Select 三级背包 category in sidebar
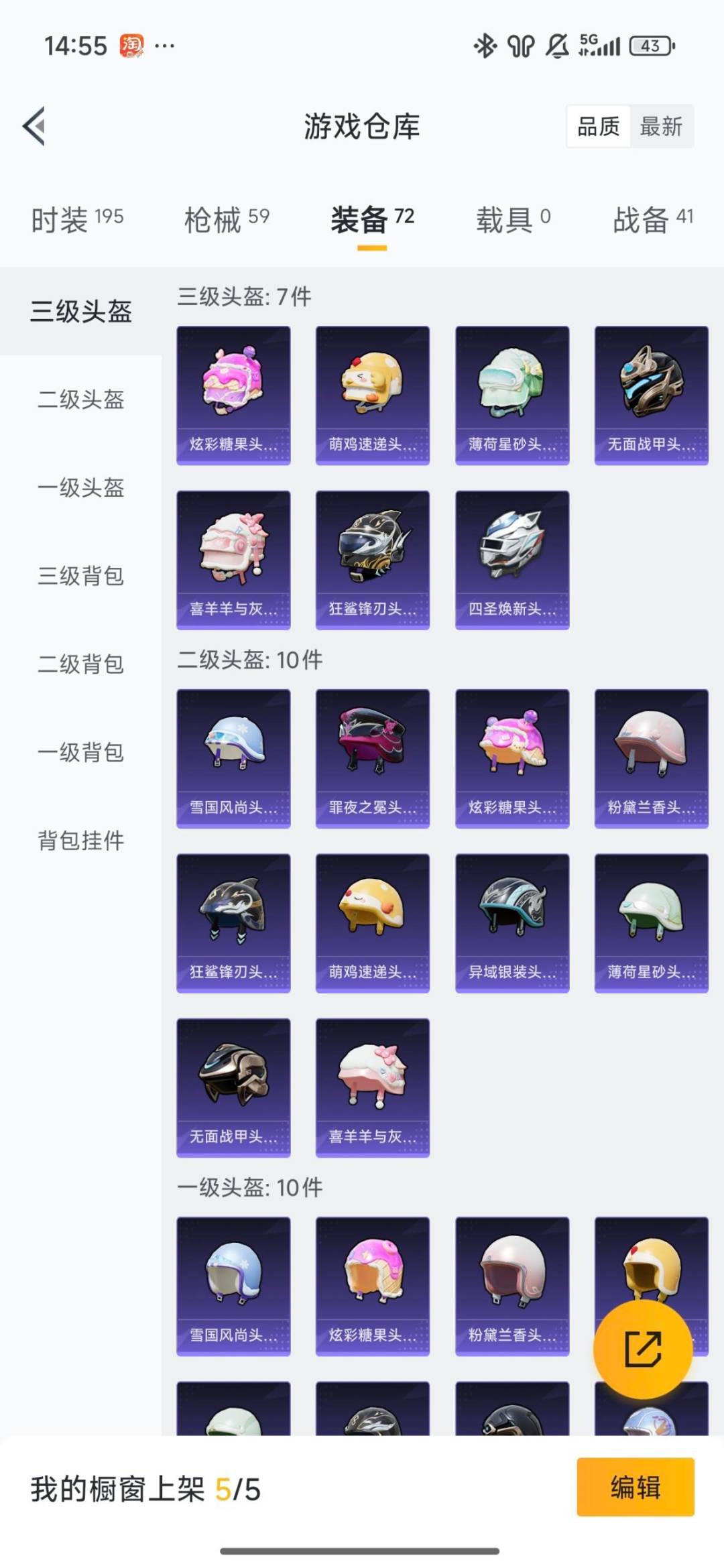 [x=80, y=577]
